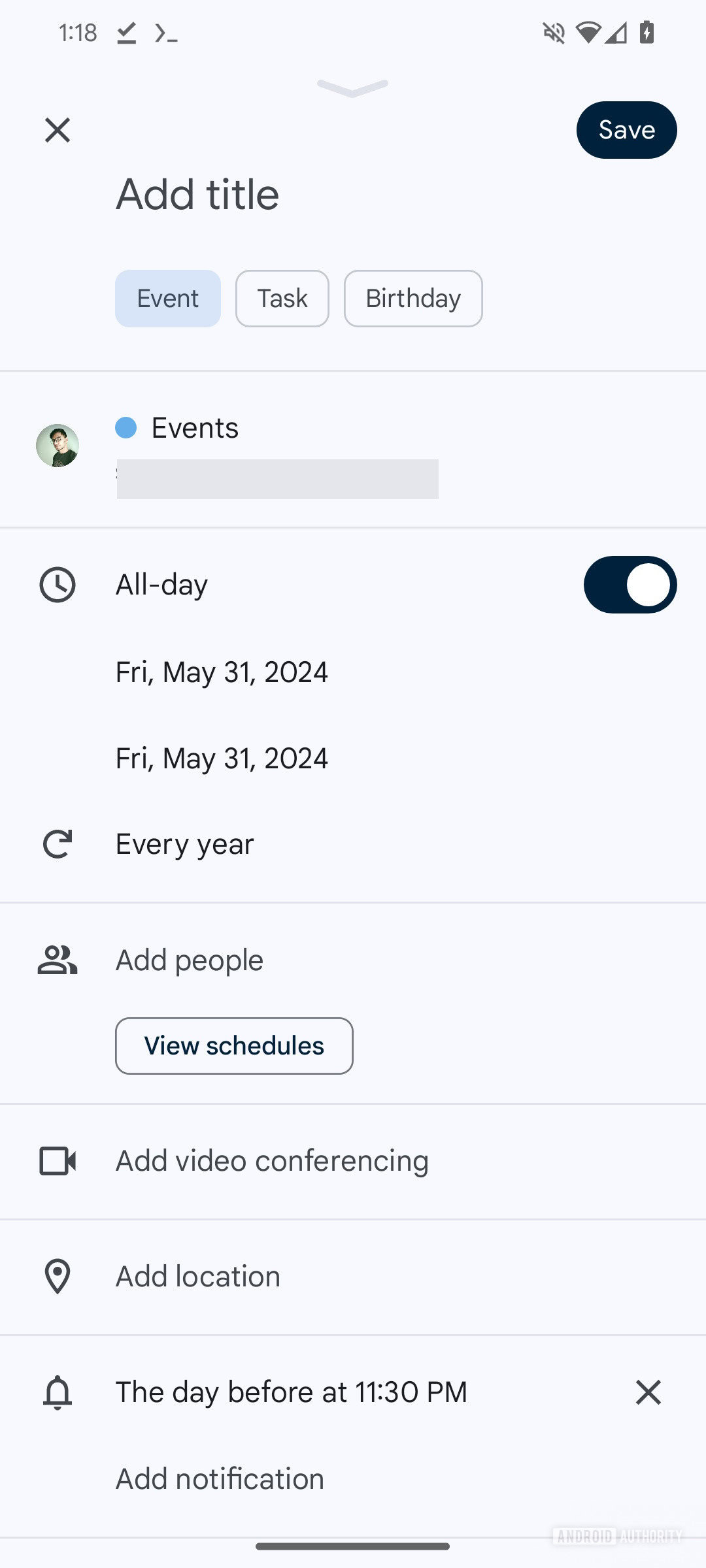
Task: Tap the Add title field
Action: 197,194
